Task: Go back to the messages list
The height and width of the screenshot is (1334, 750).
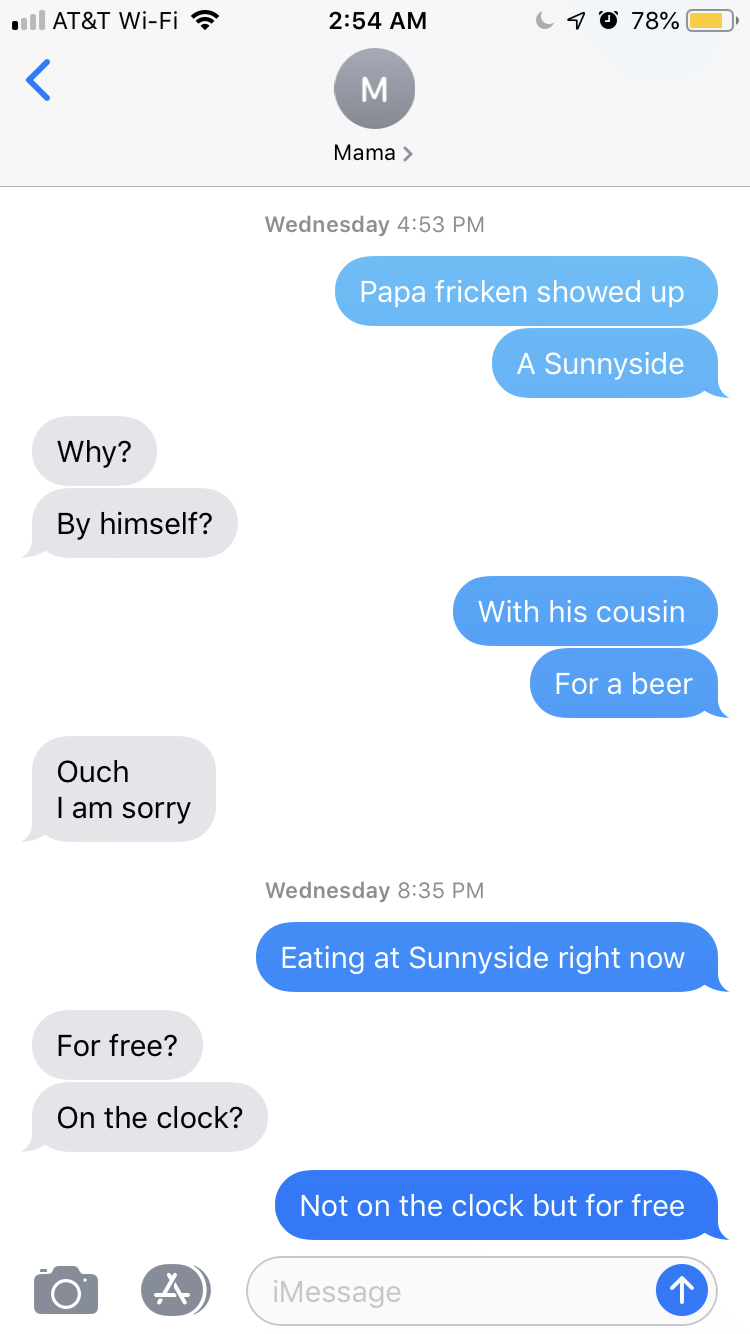Action: pos(38,80)
